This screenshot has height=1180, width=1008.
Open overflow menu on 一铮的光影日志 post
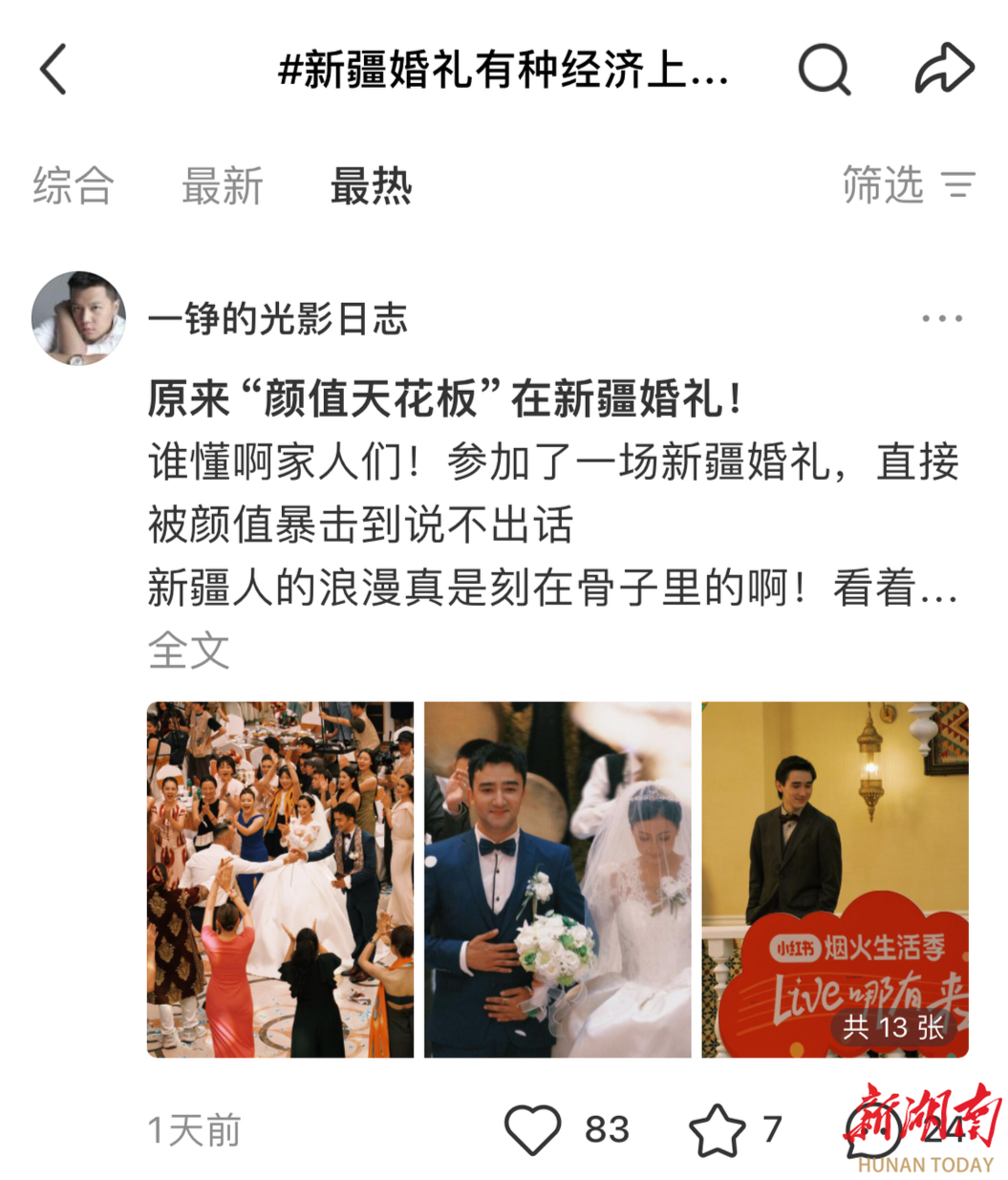[941, 319]
